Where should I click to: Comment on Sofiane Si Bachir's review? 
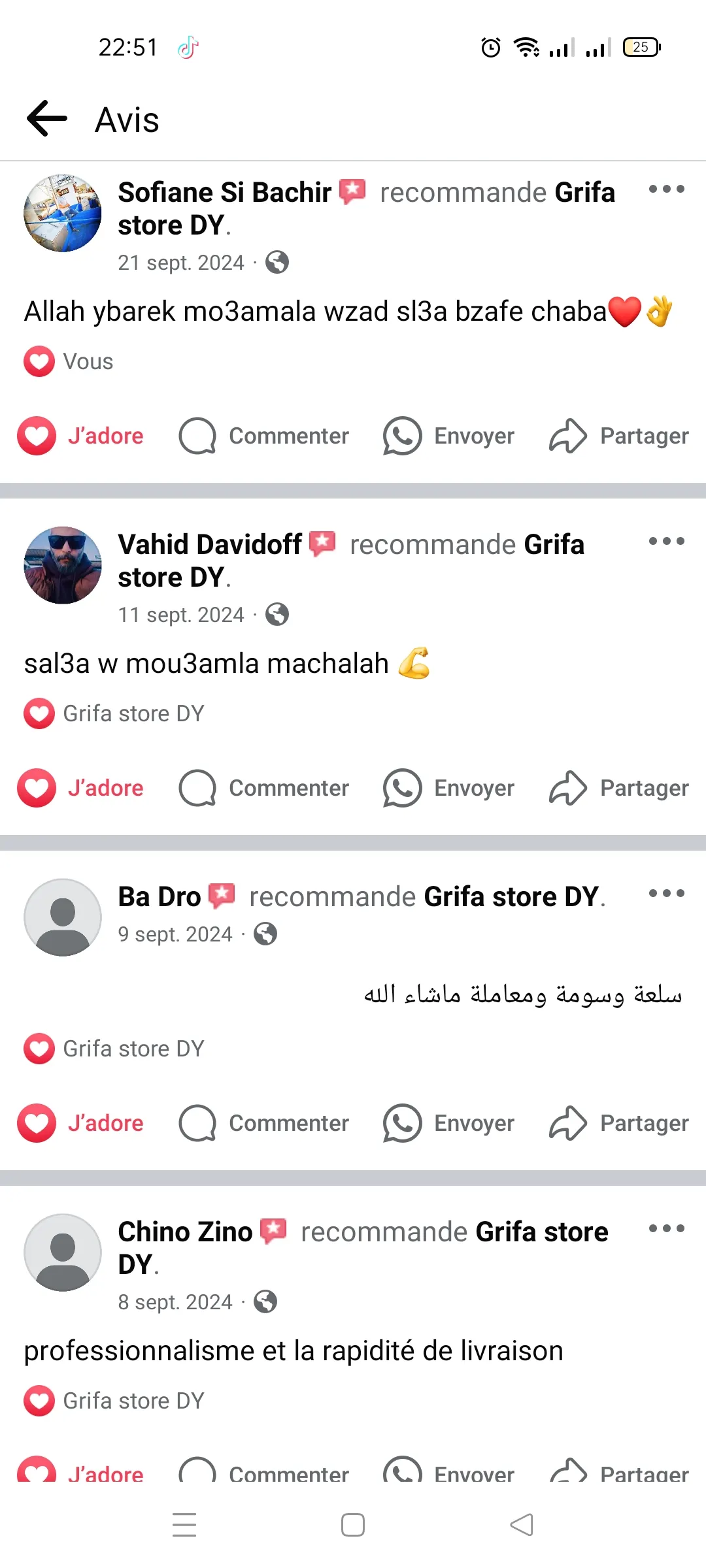264,436
